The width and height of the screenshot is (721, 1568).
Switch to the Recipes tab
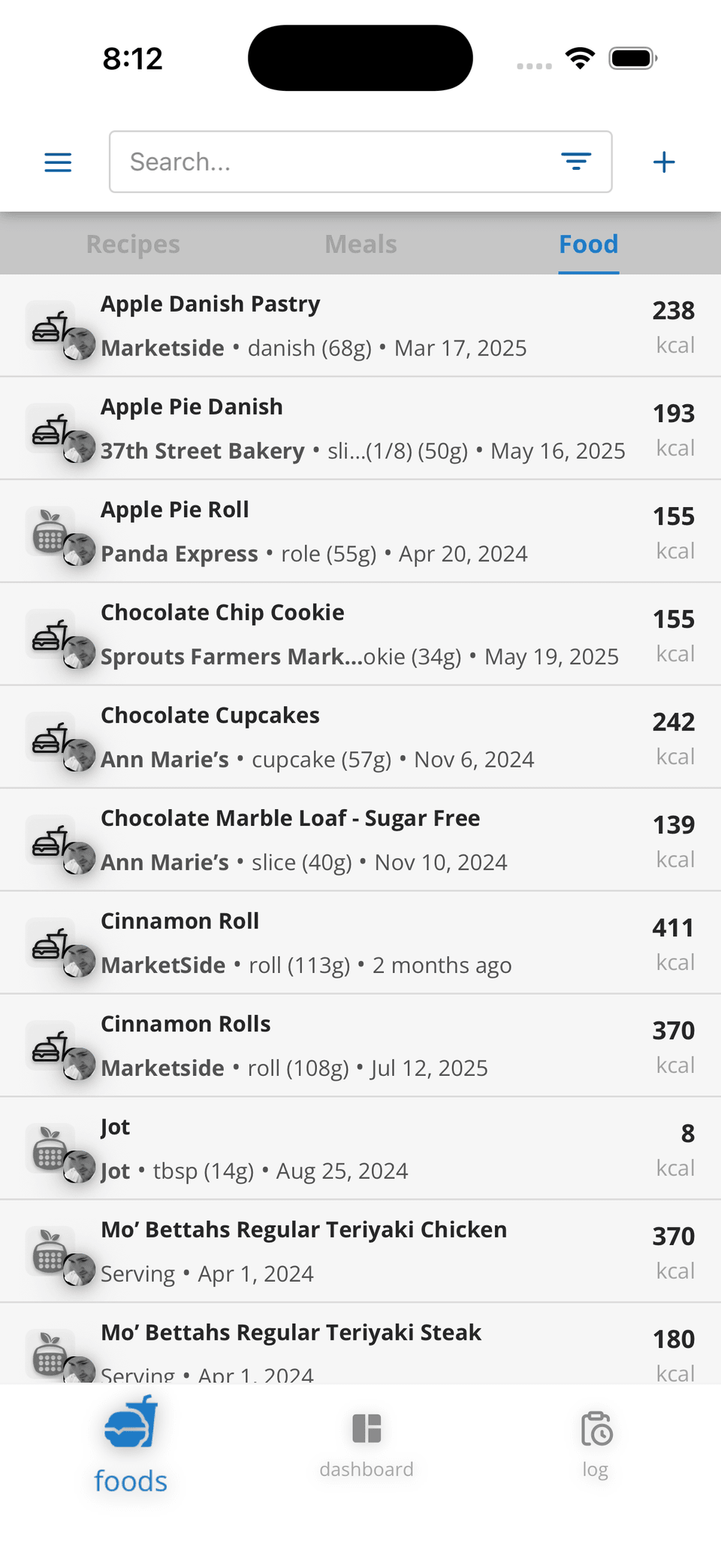(132, 243)
